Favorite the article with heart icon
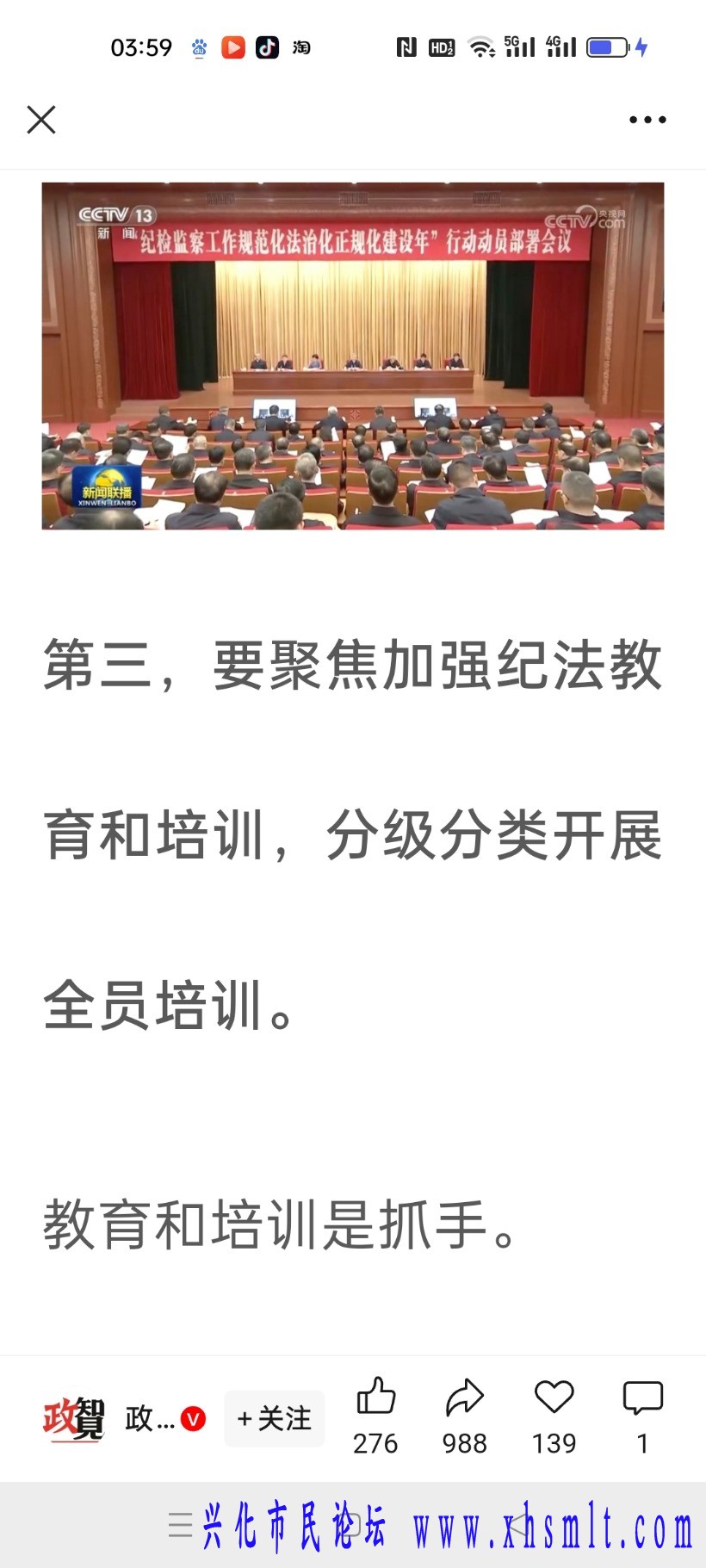 click(x=554, y=1398)
